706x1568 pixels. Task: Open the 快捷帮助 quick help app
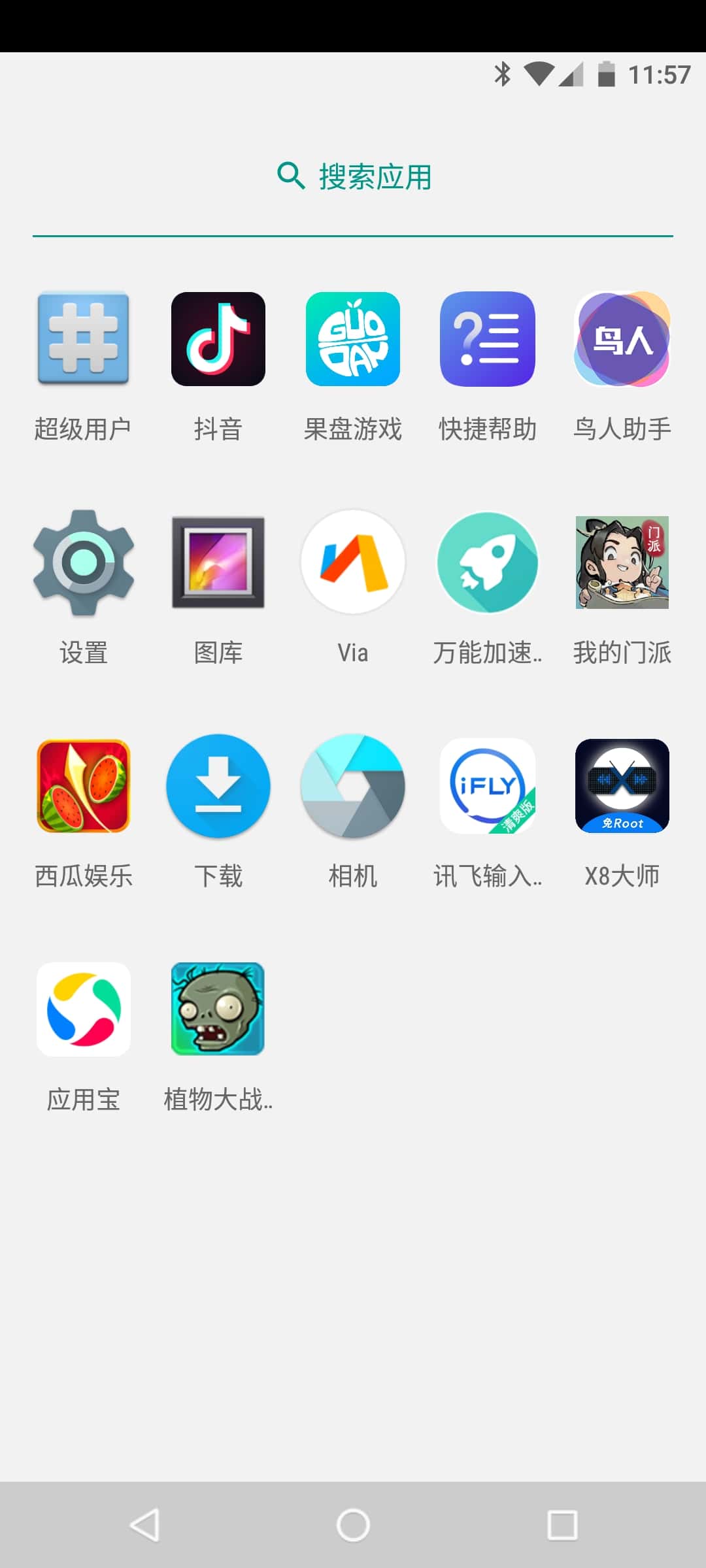(x=488, y=340)
